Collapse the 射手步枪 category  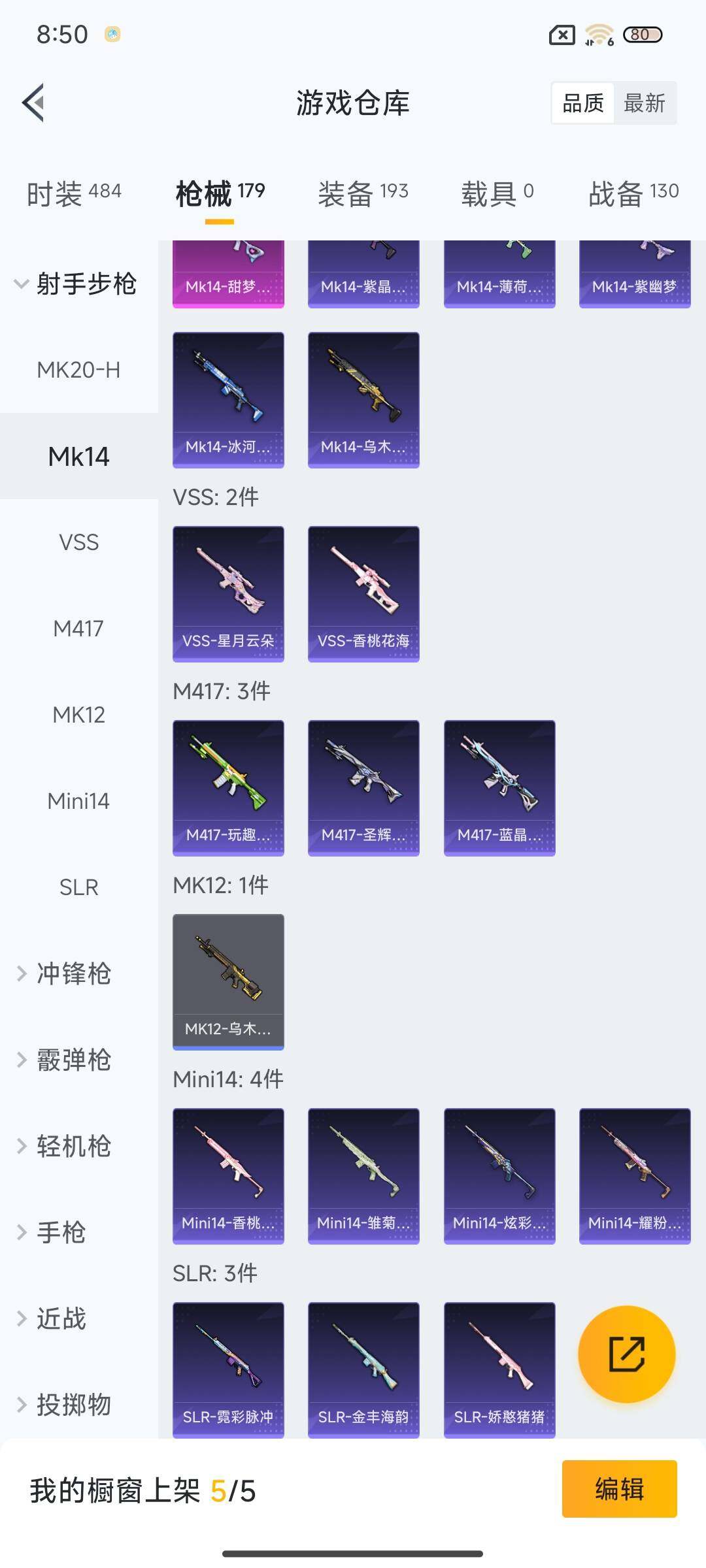coord(75,284)
